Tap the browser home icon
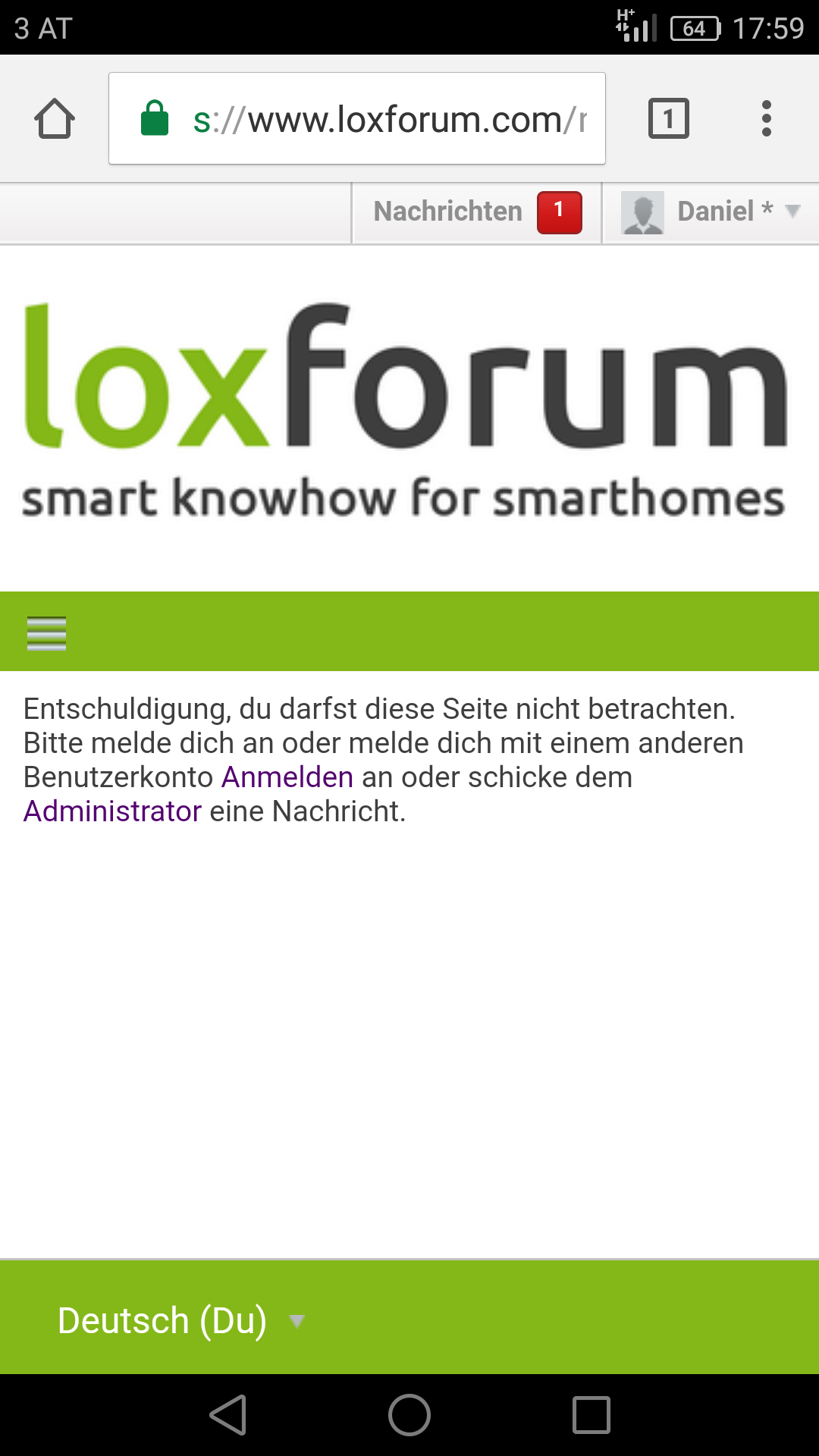Viewport: 819px width, 1456px height. 55,119
